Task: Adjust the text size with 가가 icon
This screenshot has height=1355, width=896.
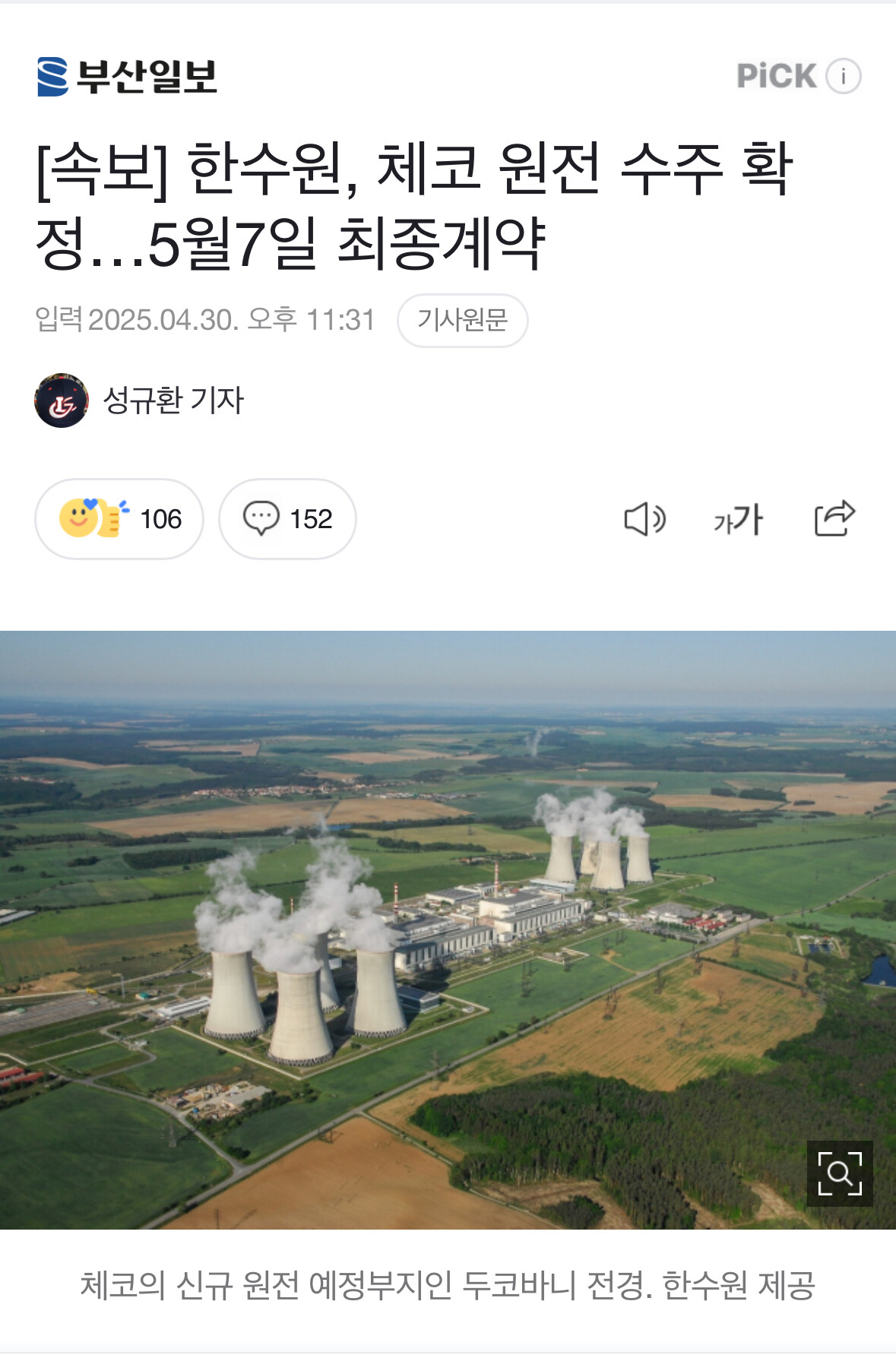Action: pyautogui.click(x=738, y=520)
